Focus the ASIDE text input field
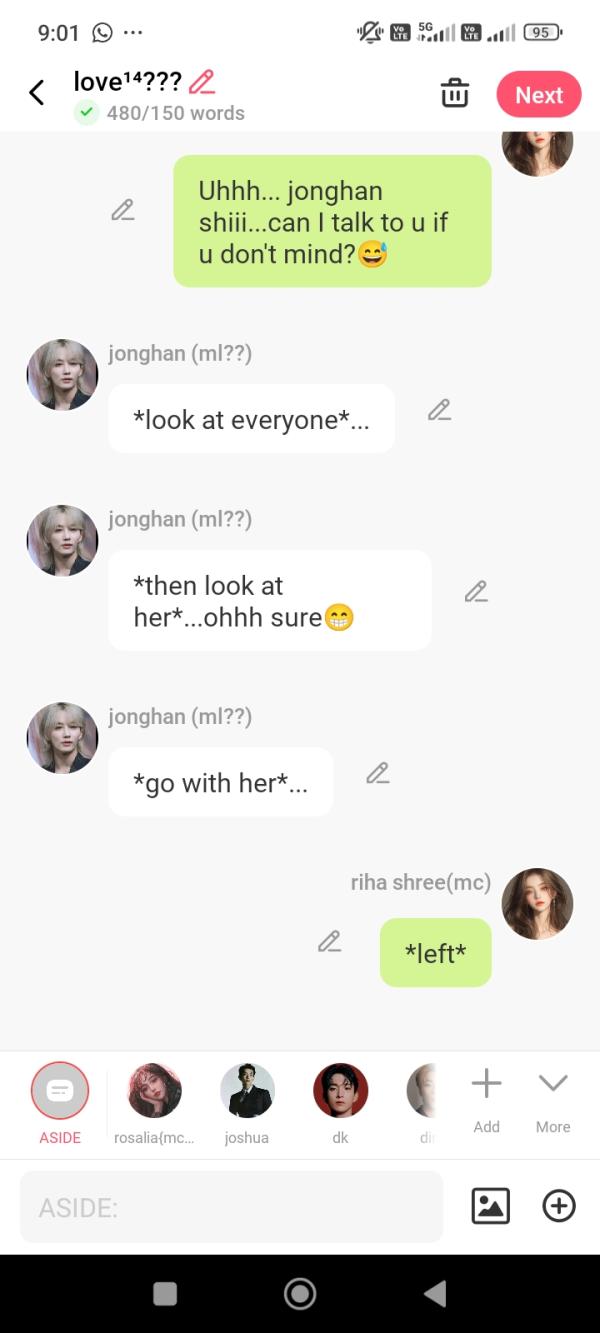The height and width of the screenshot is (1333, 600). coord(231,1207)
